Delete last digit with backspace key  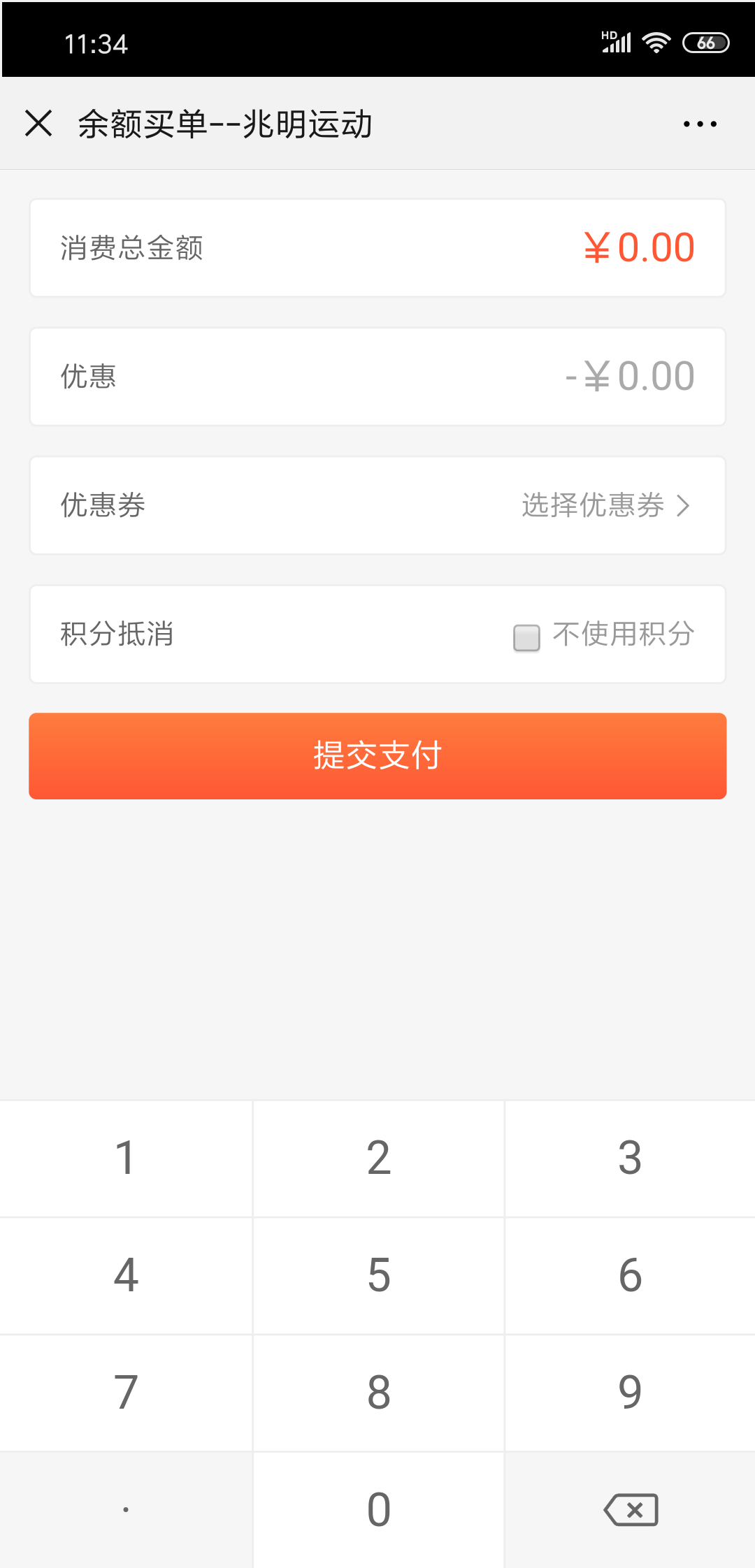(630, 1509)
